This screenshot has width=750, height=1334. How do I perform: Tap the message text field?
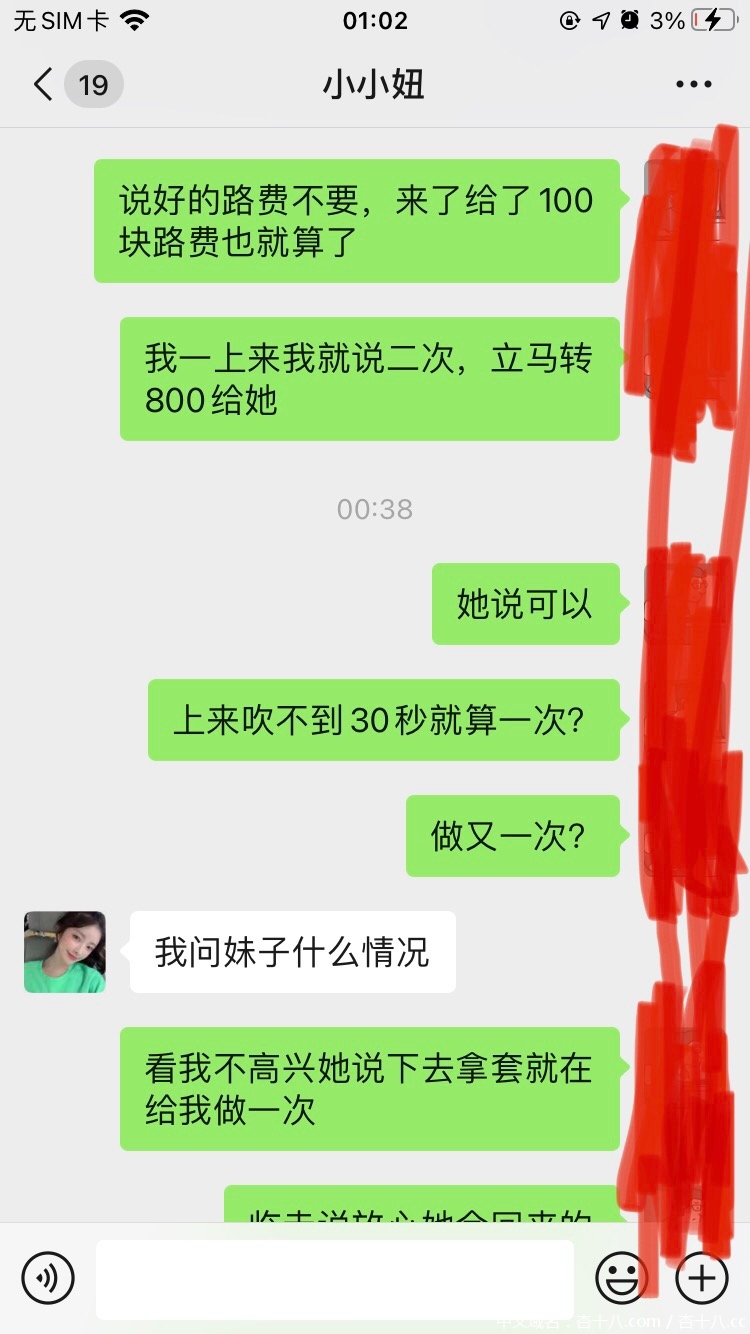(x=335, y=1279)
